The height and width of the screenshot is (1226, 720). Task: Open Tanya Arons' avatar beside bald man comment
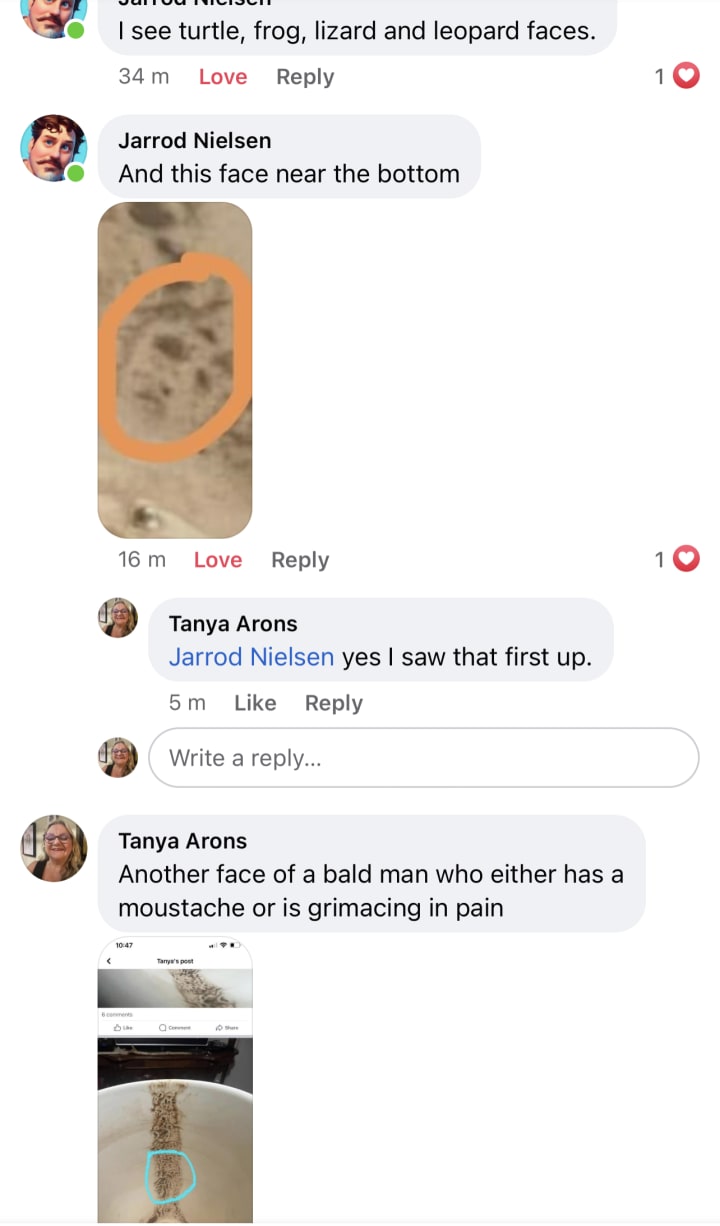(x=54, y=848)
